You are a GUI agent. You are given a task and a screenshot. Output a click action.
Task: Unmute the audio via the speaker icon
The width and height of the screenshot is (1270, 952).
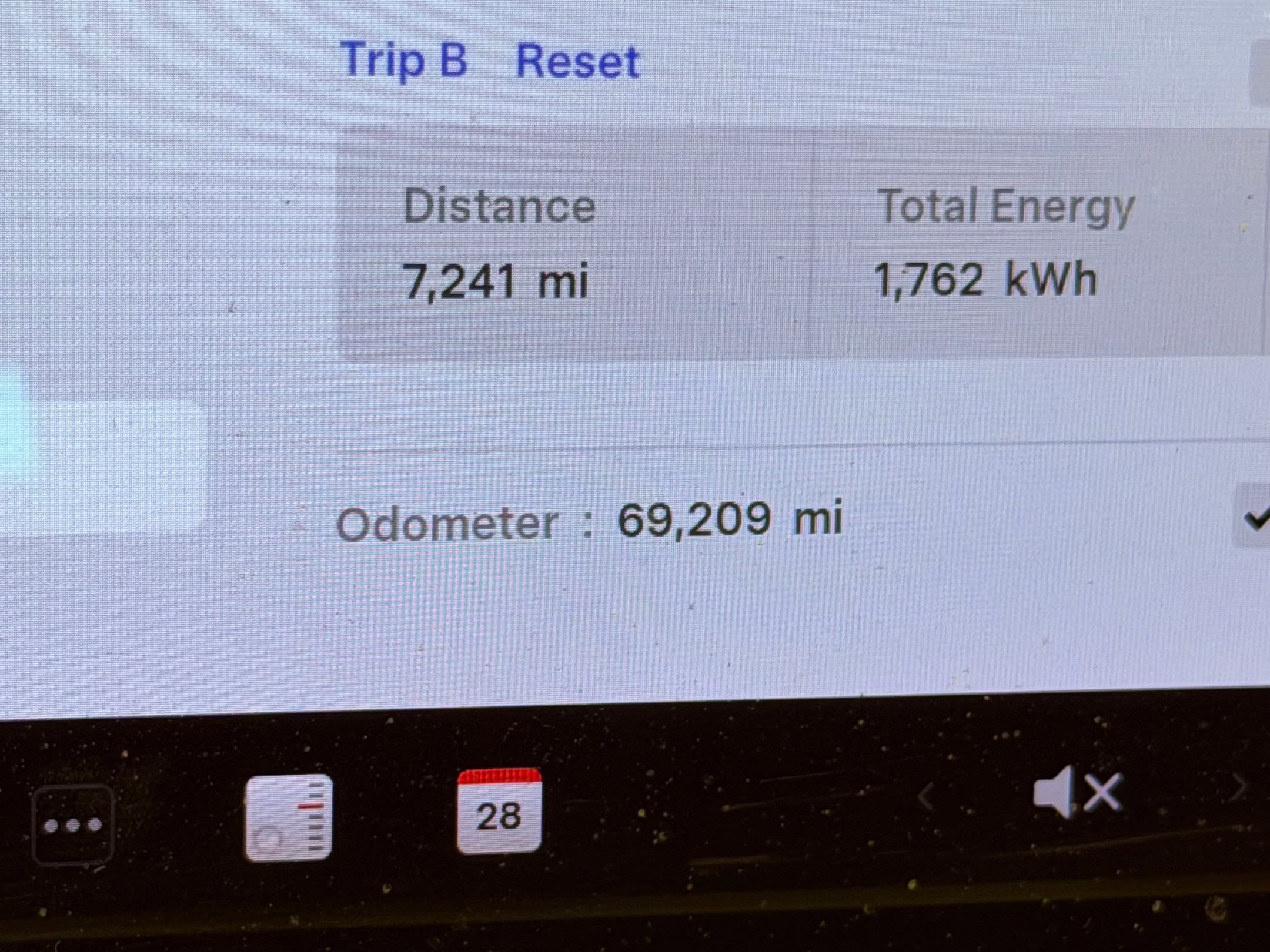[x=1077, y=793]
